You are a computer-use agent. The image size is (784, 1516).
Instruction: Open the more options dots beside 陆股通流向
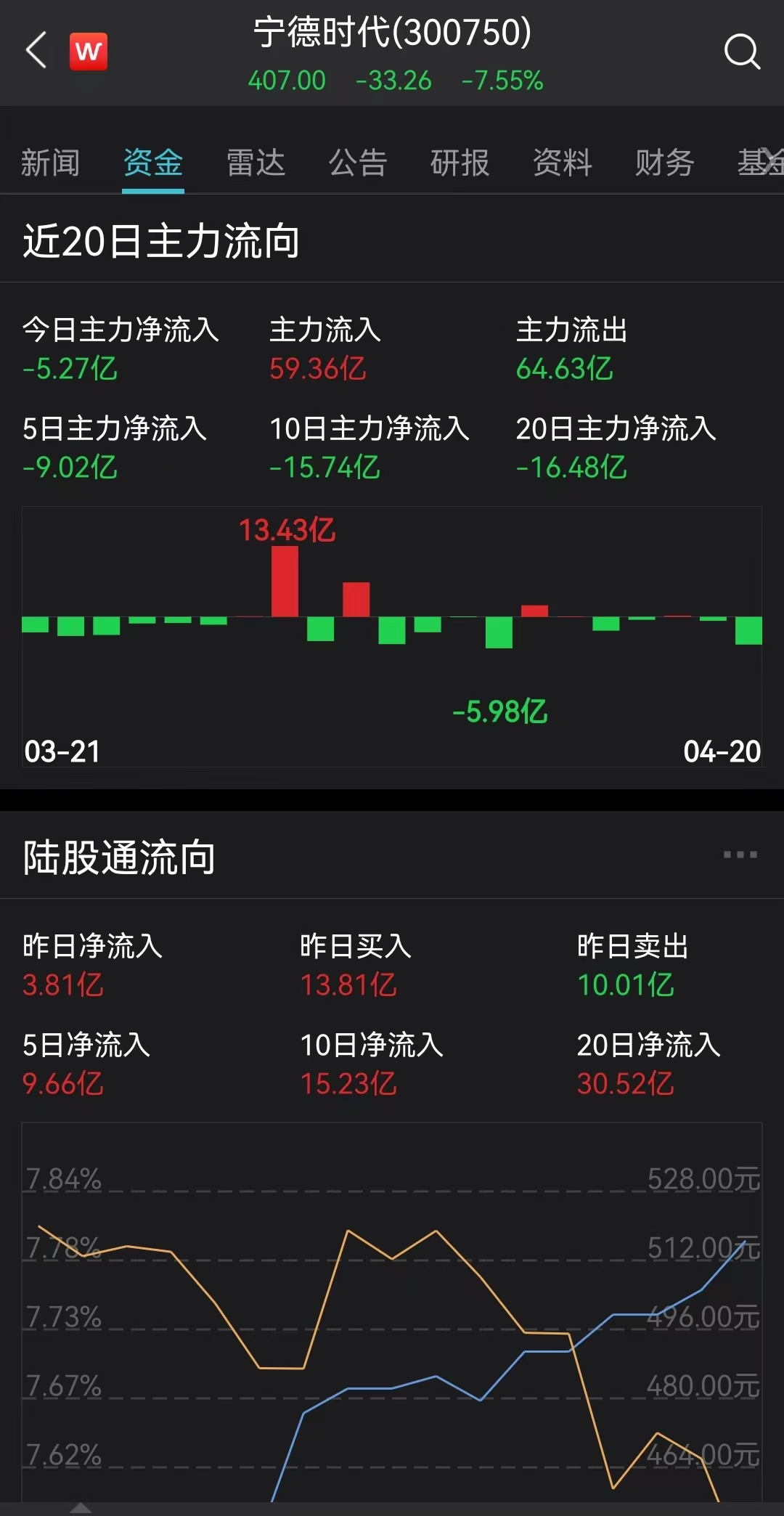(x=740, y=855)
